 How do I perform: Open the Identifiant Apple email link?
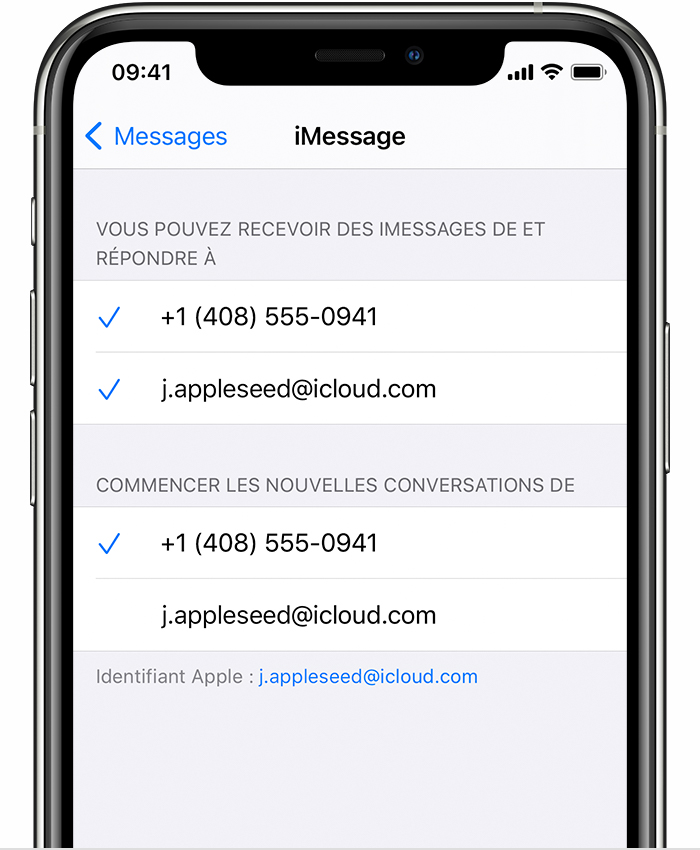(368, 677)
